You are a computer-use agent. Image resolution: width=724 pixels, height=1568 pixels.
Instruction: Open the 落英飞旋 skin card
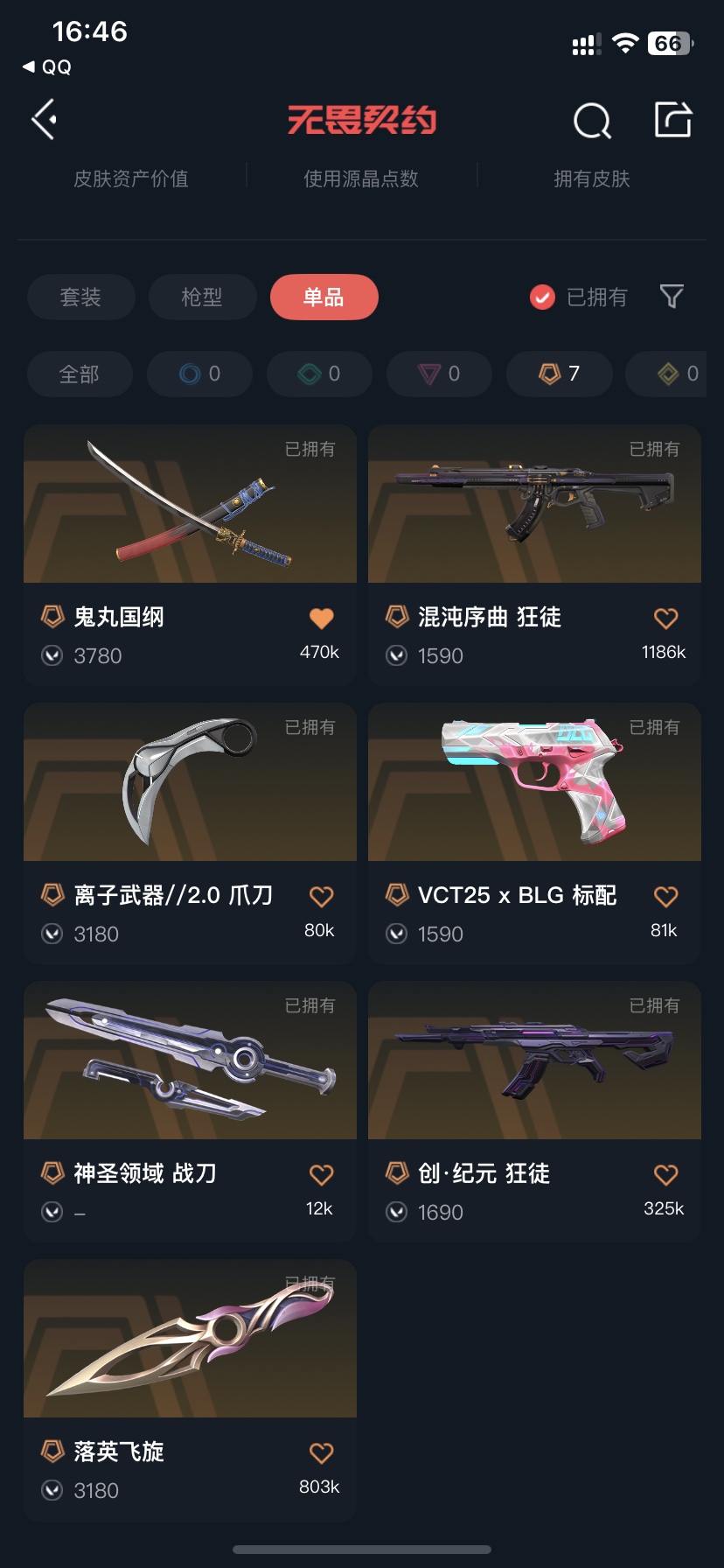click(190, 1389)
